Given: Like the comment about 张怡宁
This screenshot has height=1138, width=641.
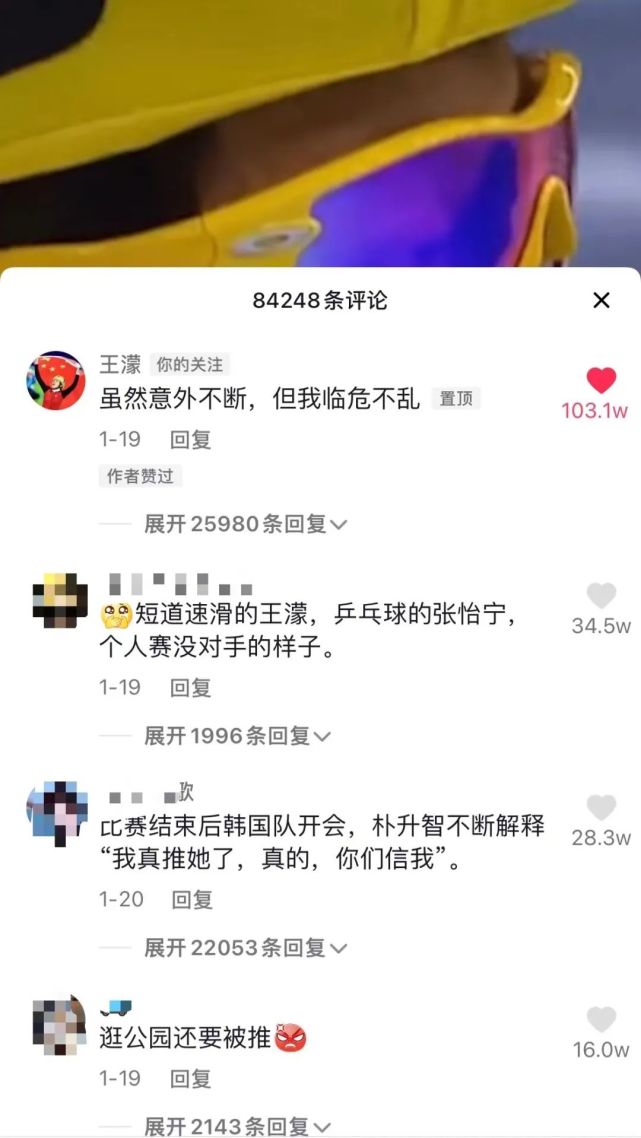Looking at the screenshot, I should click(x=601, y=597).
